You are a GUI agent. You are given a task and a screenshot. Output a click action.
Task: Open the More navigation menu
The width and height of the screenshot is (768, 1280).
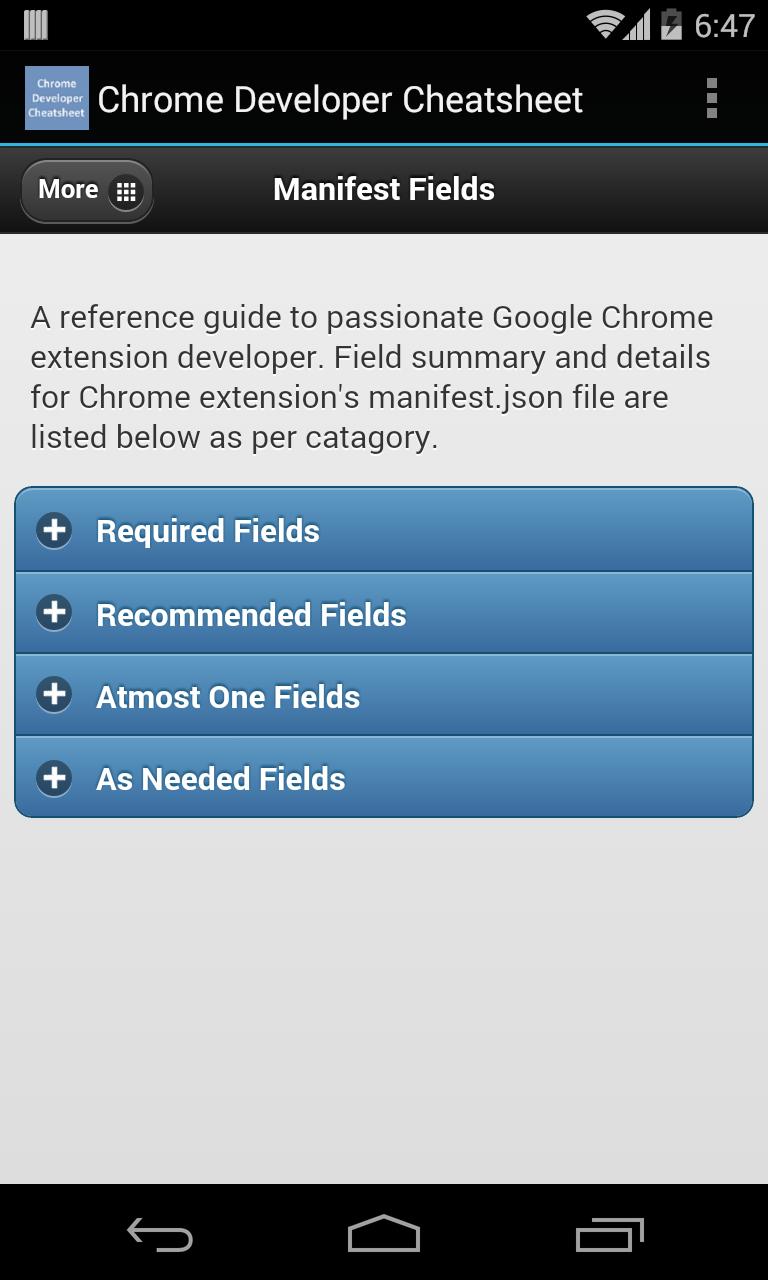[86, 190]
